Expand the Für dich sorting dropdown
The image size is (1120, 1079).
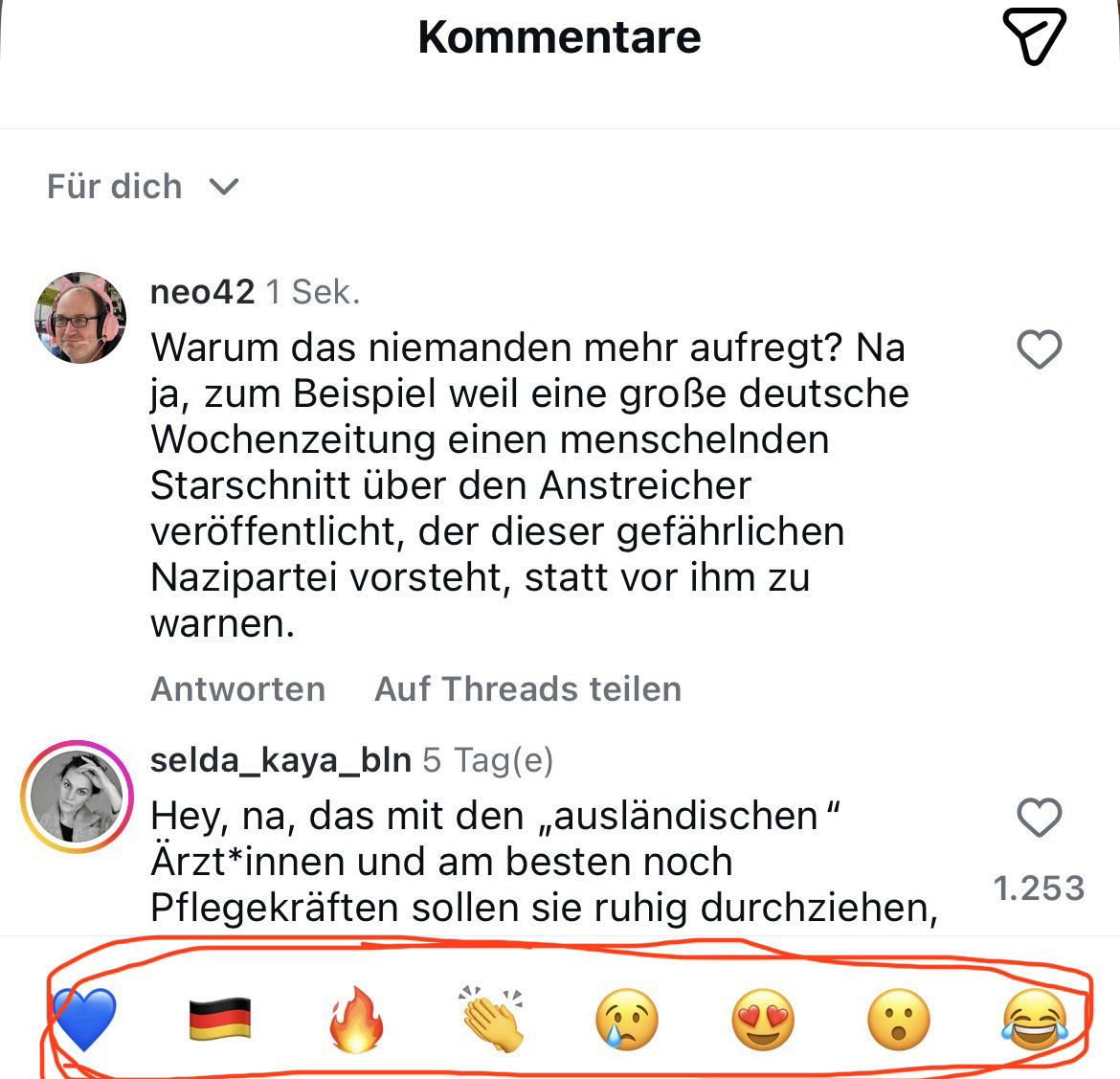click(x=143, y=186)
